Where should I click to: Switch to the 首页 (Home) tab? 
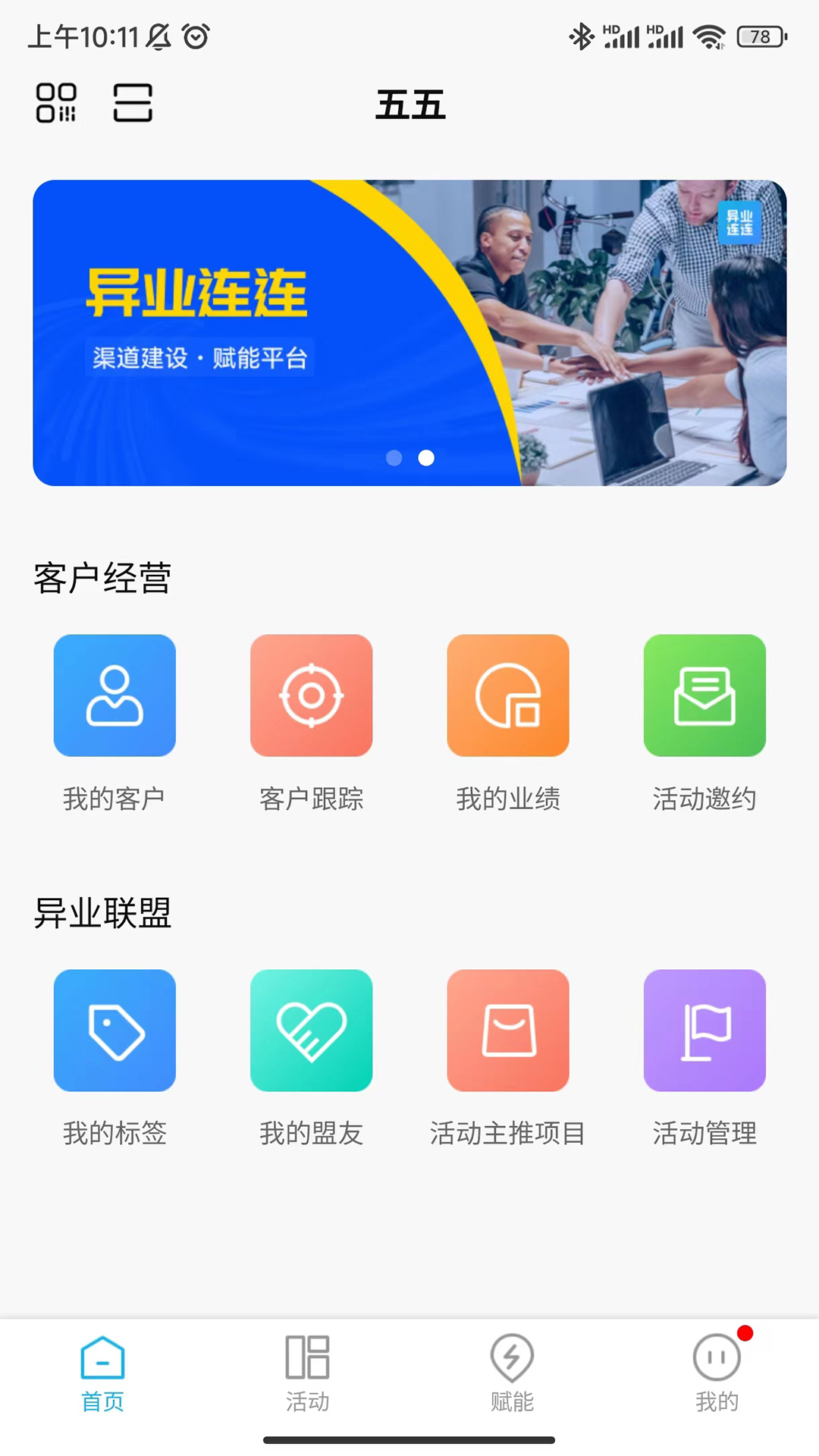tap(102, 1374)
